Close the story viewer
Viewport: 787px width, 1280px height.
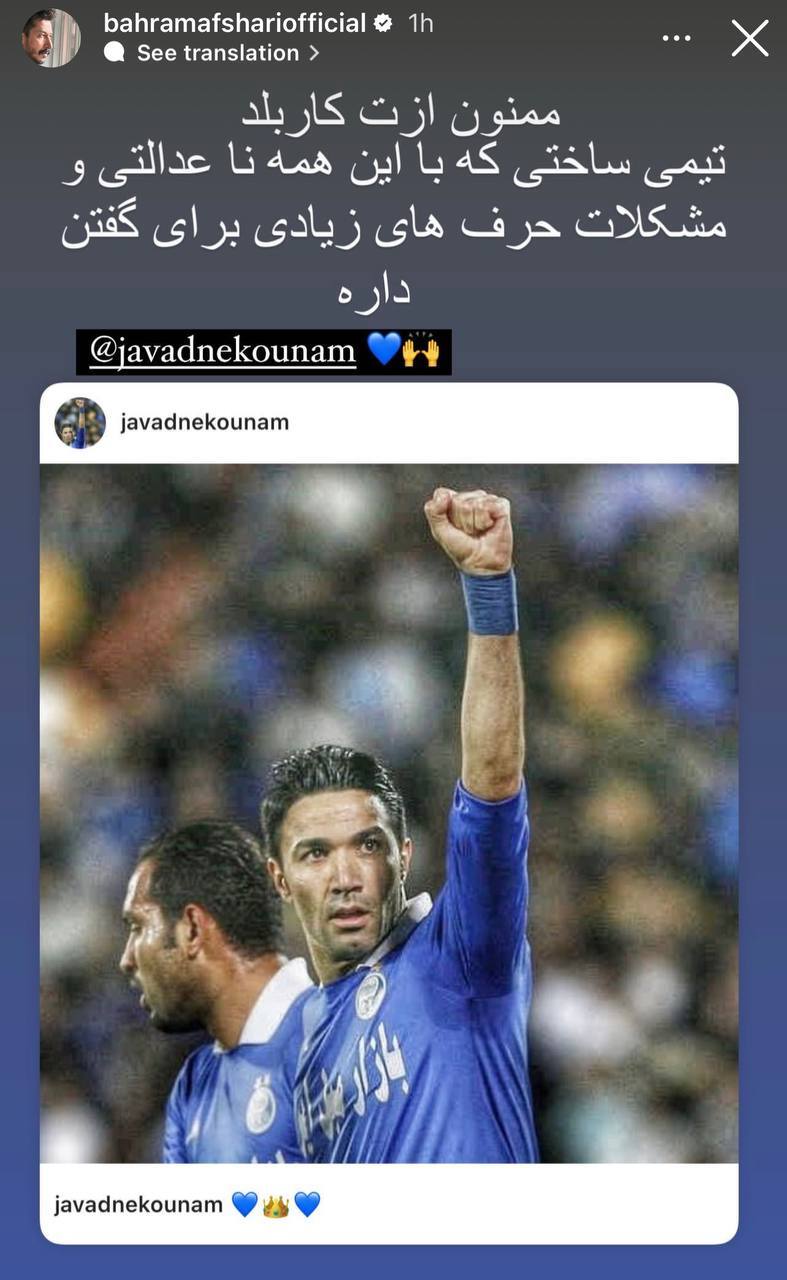point(749,38)
